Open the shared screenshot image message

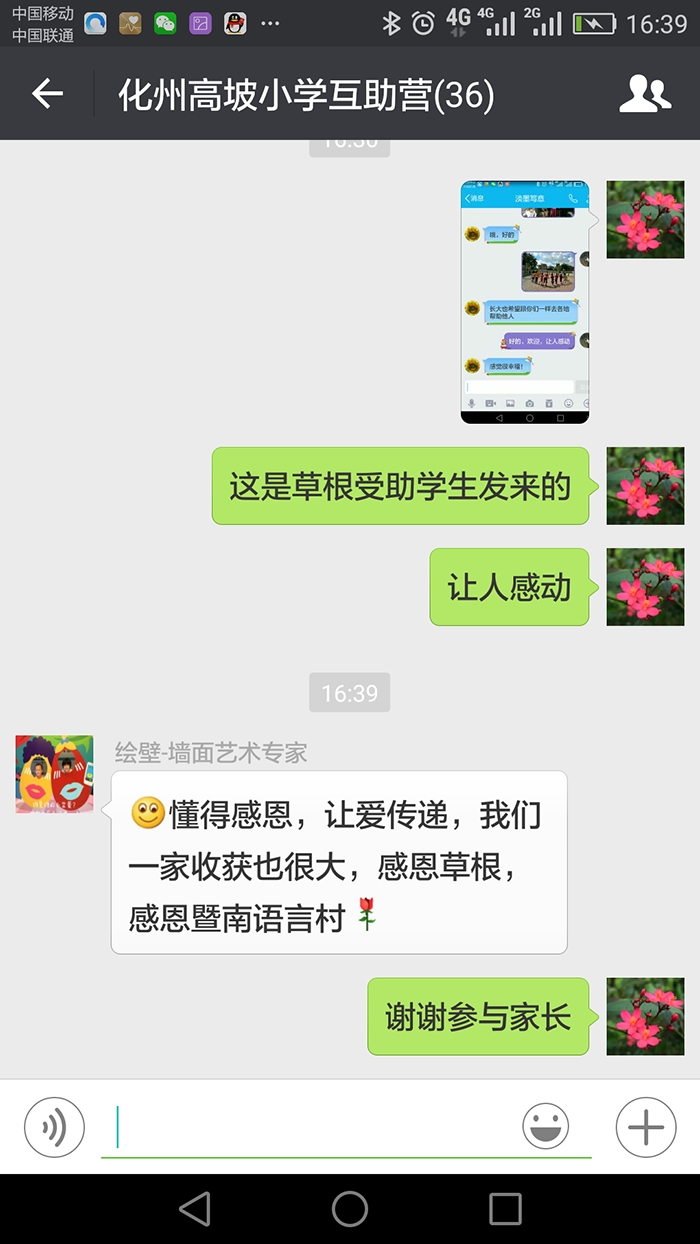tap(524, 302)
